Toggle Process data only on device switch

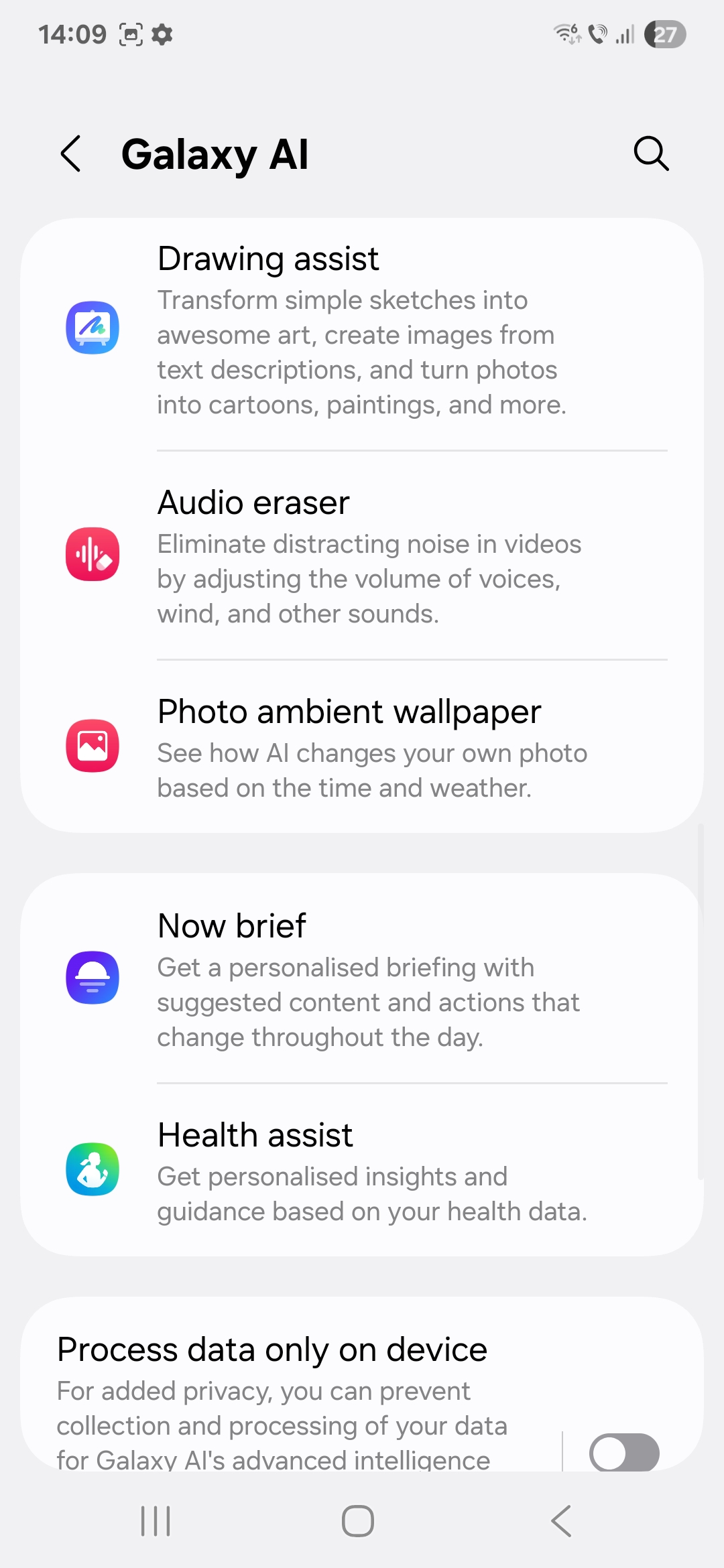coord(624,1451)
